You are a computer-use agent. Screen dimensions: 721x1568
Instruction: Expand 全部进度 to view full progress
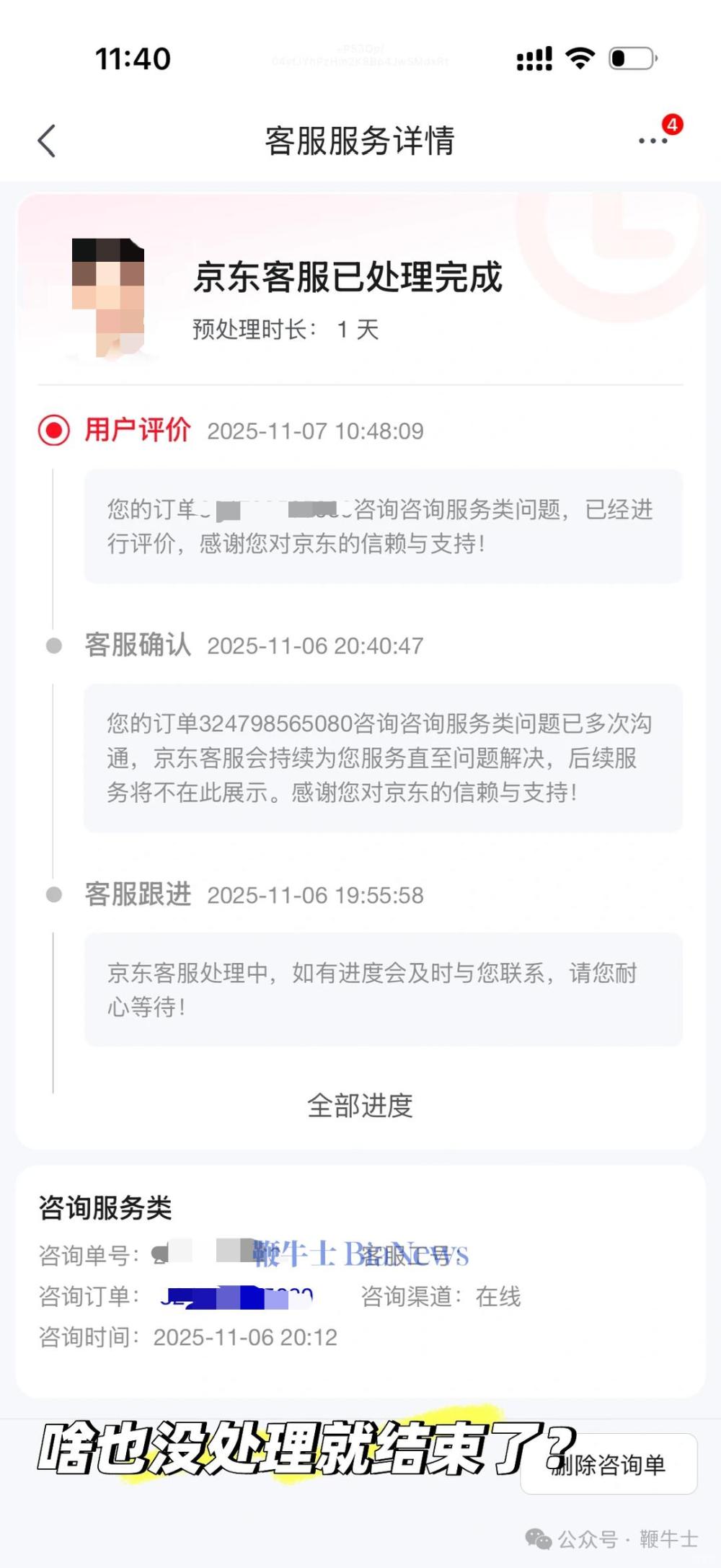(x=360, y=1106)
